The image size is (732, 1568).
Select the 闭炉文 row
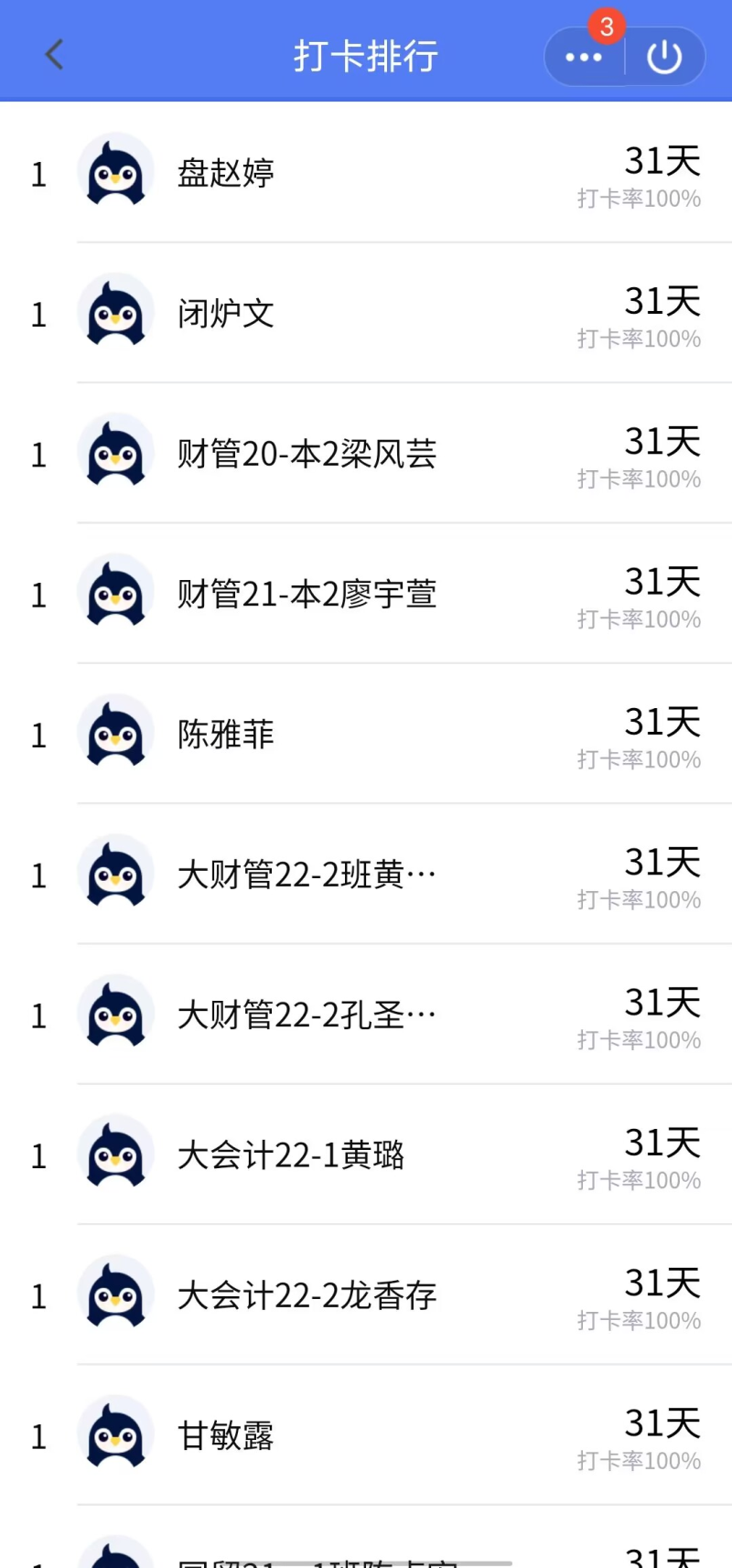click(x=366, y=314)
